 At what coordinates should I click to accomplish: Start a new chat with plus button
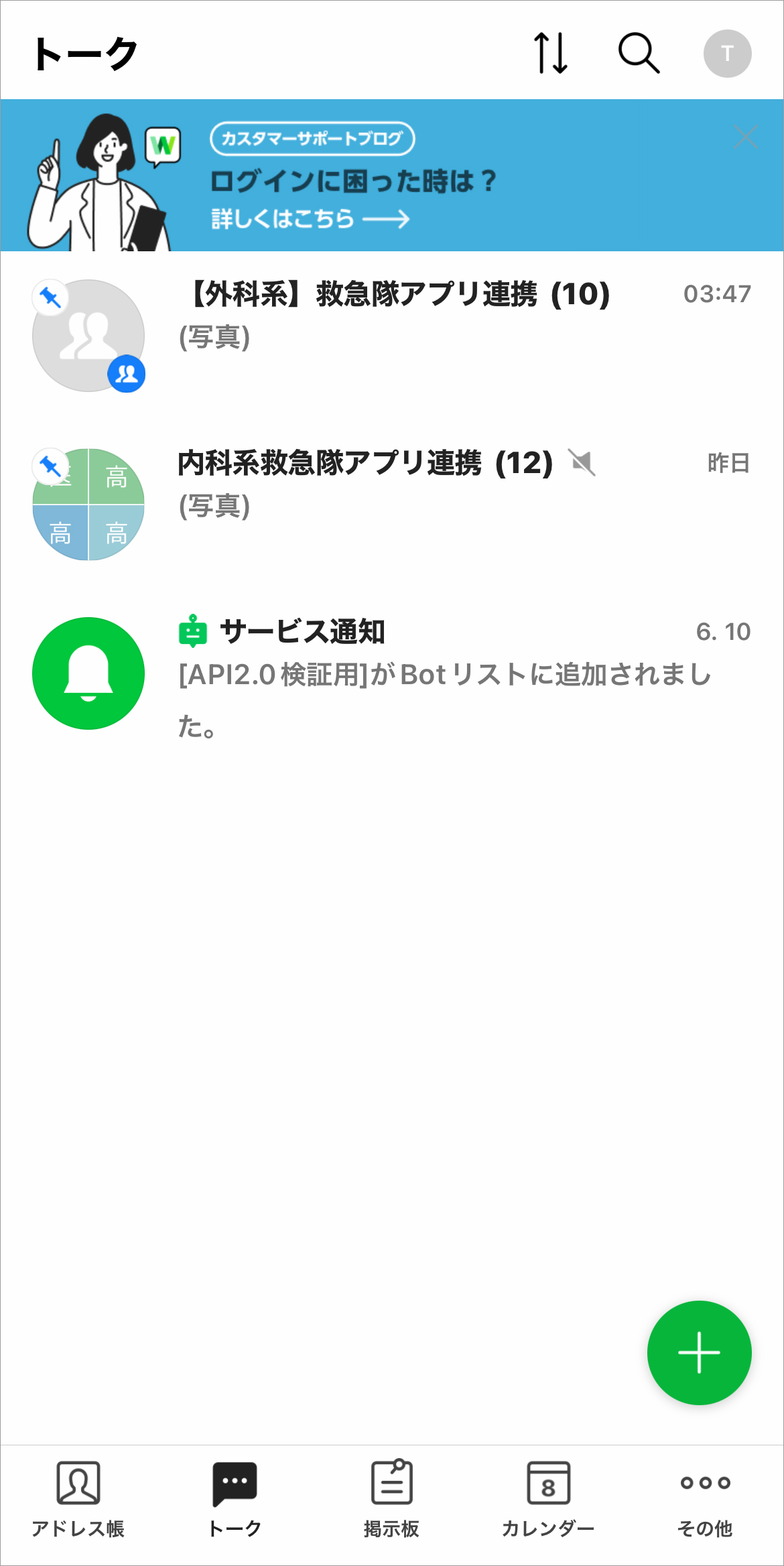coord(699,1352)
